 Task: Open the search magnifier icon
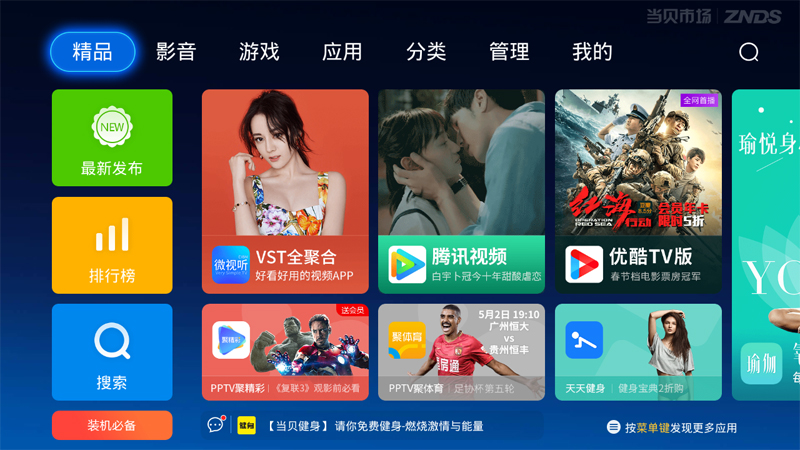[749, 53]
